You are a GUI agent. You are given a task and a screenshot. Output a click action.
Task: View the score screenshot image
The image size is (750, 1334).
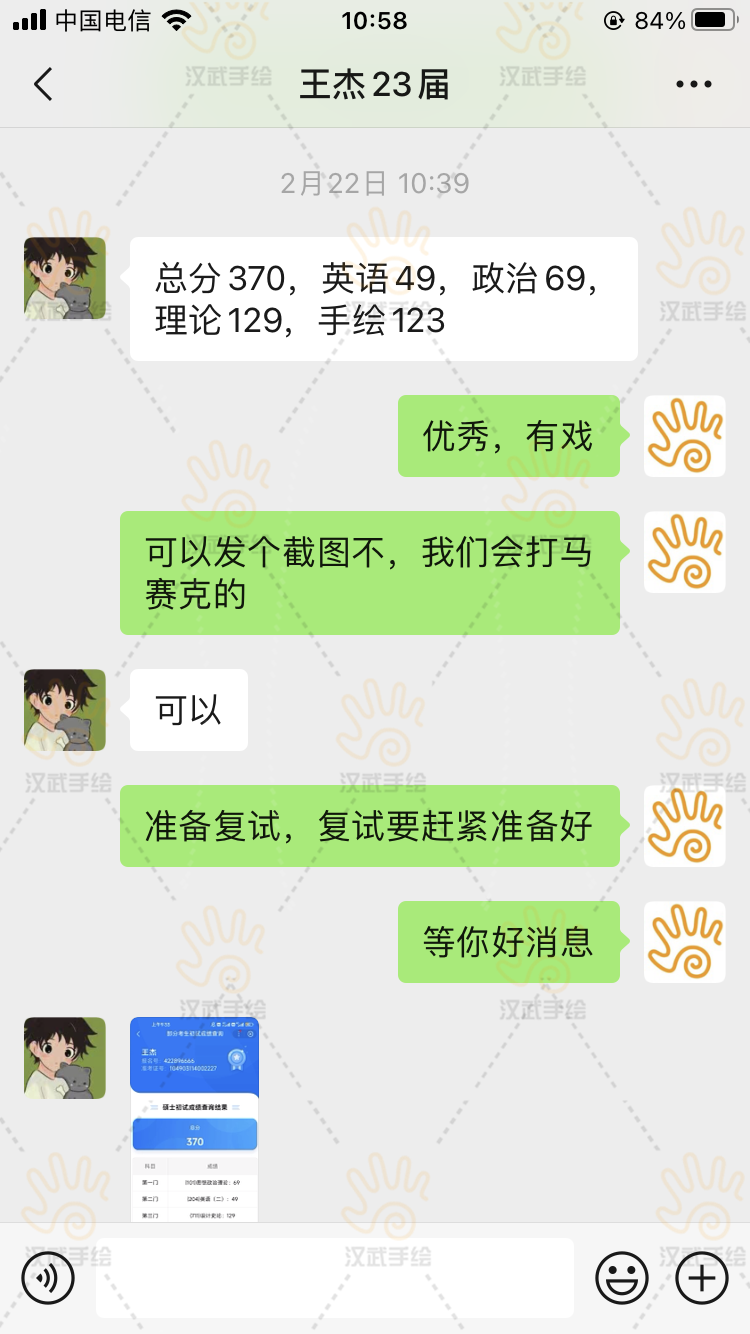194,1119
